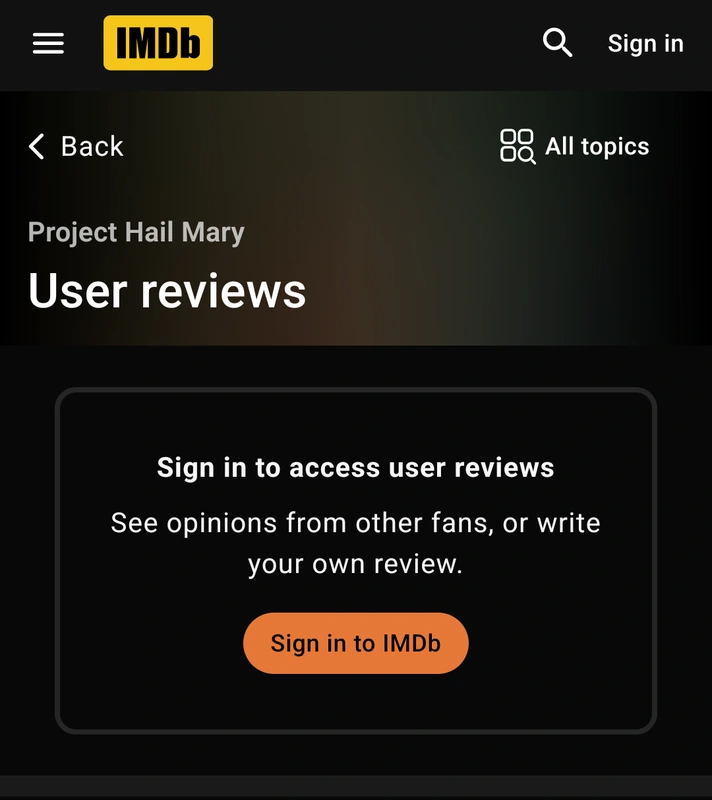Go Back to the previous page
This screenshot has height=800, width=712.
76,147
